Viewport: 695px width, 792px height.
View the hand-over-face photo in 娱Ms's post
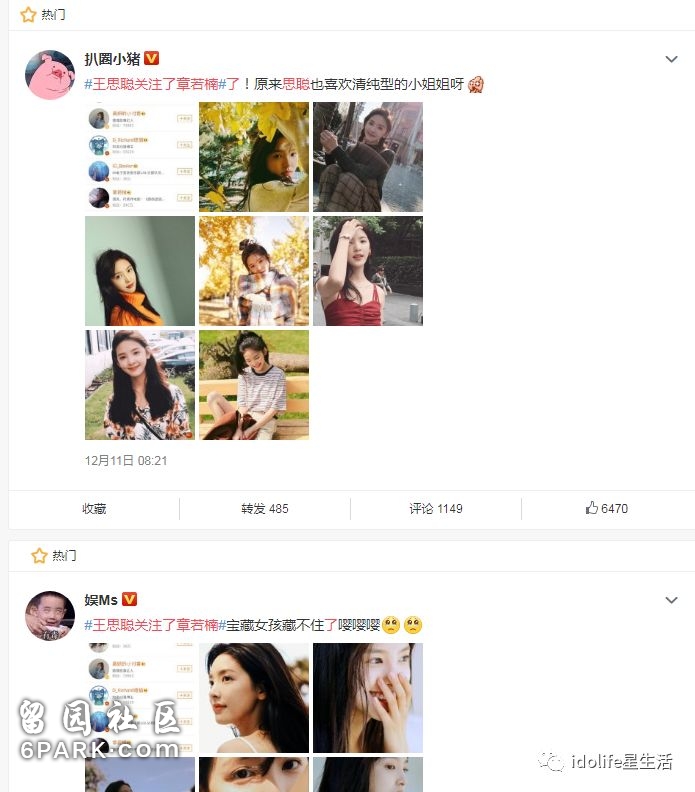(367, 698)
